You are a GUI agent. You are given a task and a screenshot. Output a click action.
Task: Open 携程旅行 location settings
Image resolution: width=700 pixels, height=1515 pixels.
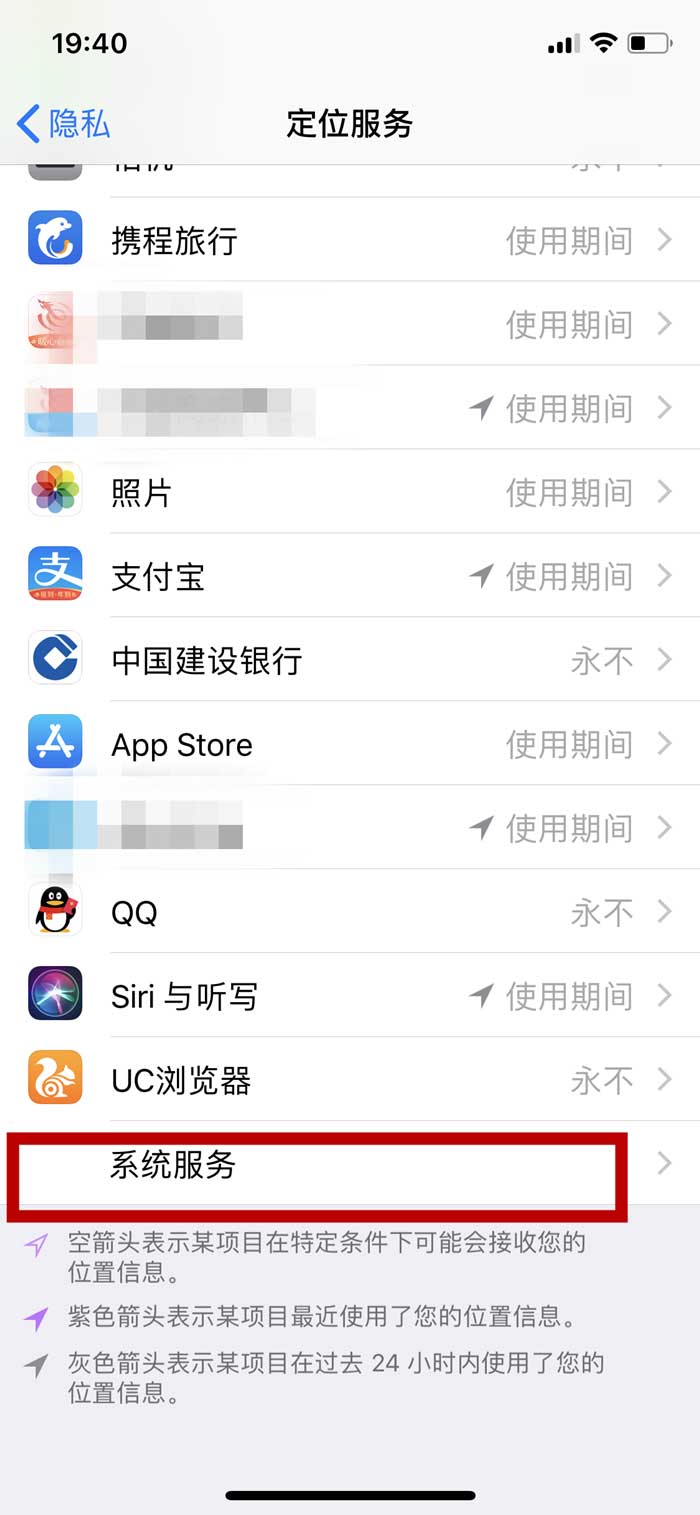pos(350,241)
